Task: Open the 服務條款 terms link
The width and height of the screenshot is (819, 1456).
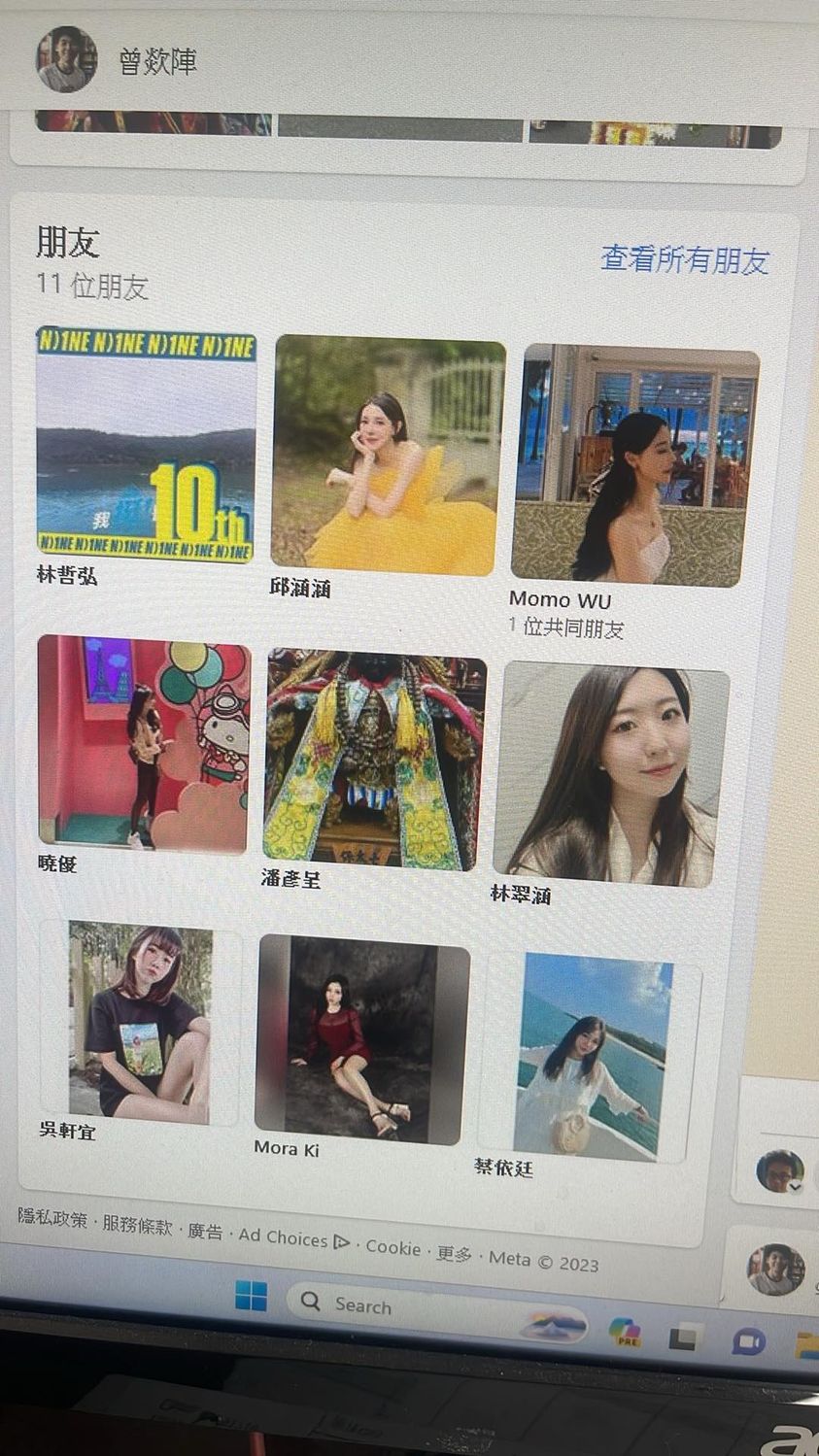Action: pyautogui.click(x=138, y=1225)
